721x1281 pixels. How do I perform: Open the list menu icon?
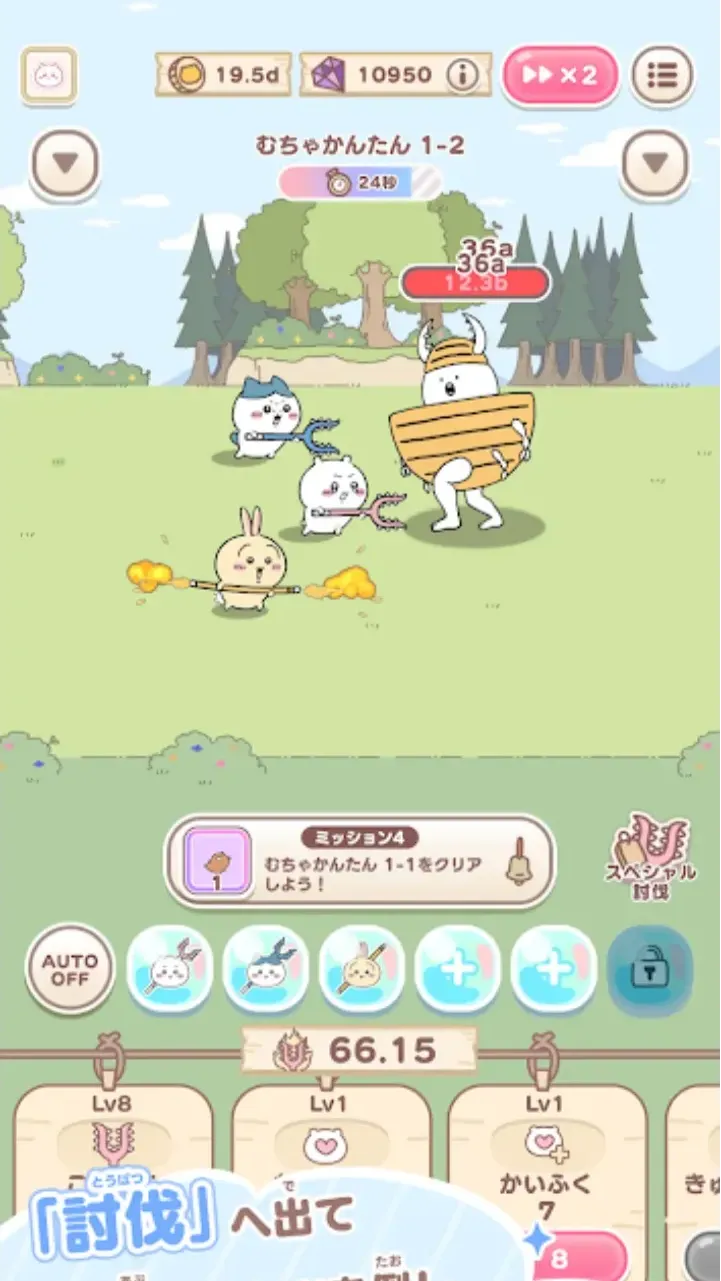pyautogui.click(x=662, y=75)
